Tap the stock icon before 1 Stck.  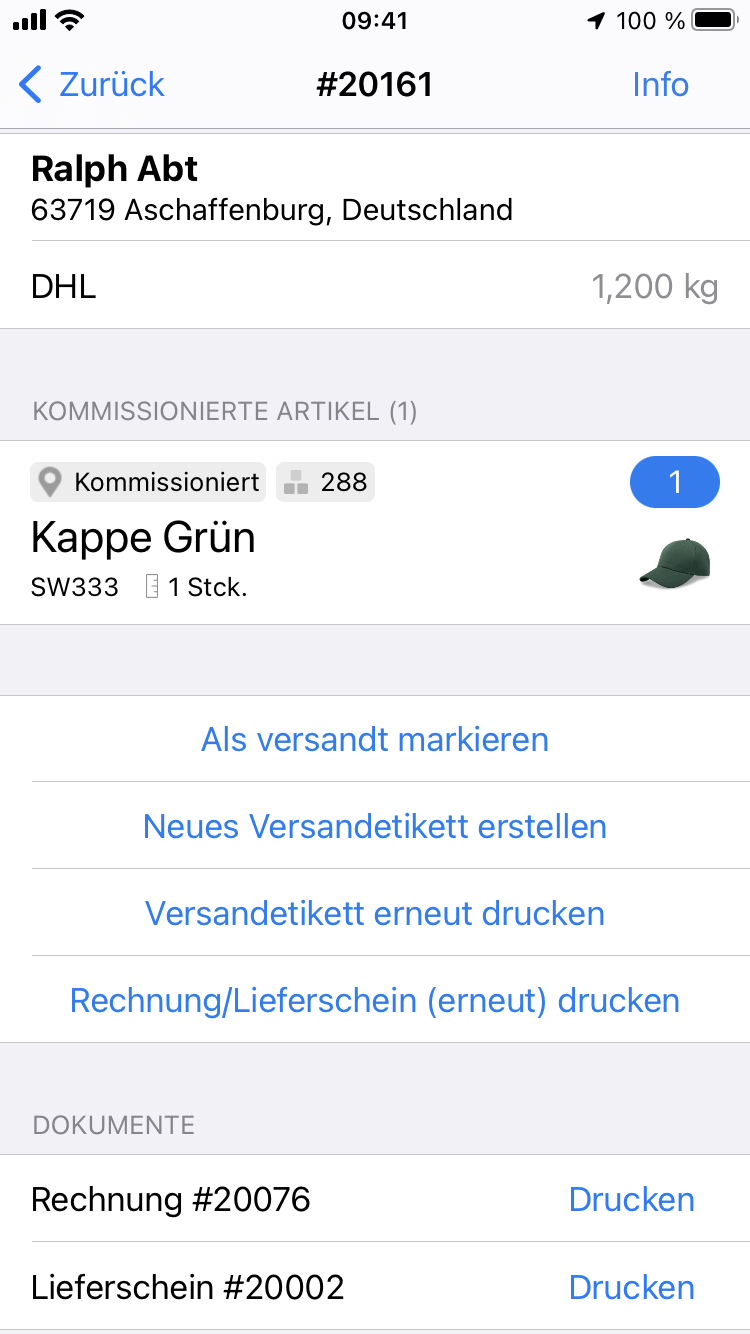point(151,587)
